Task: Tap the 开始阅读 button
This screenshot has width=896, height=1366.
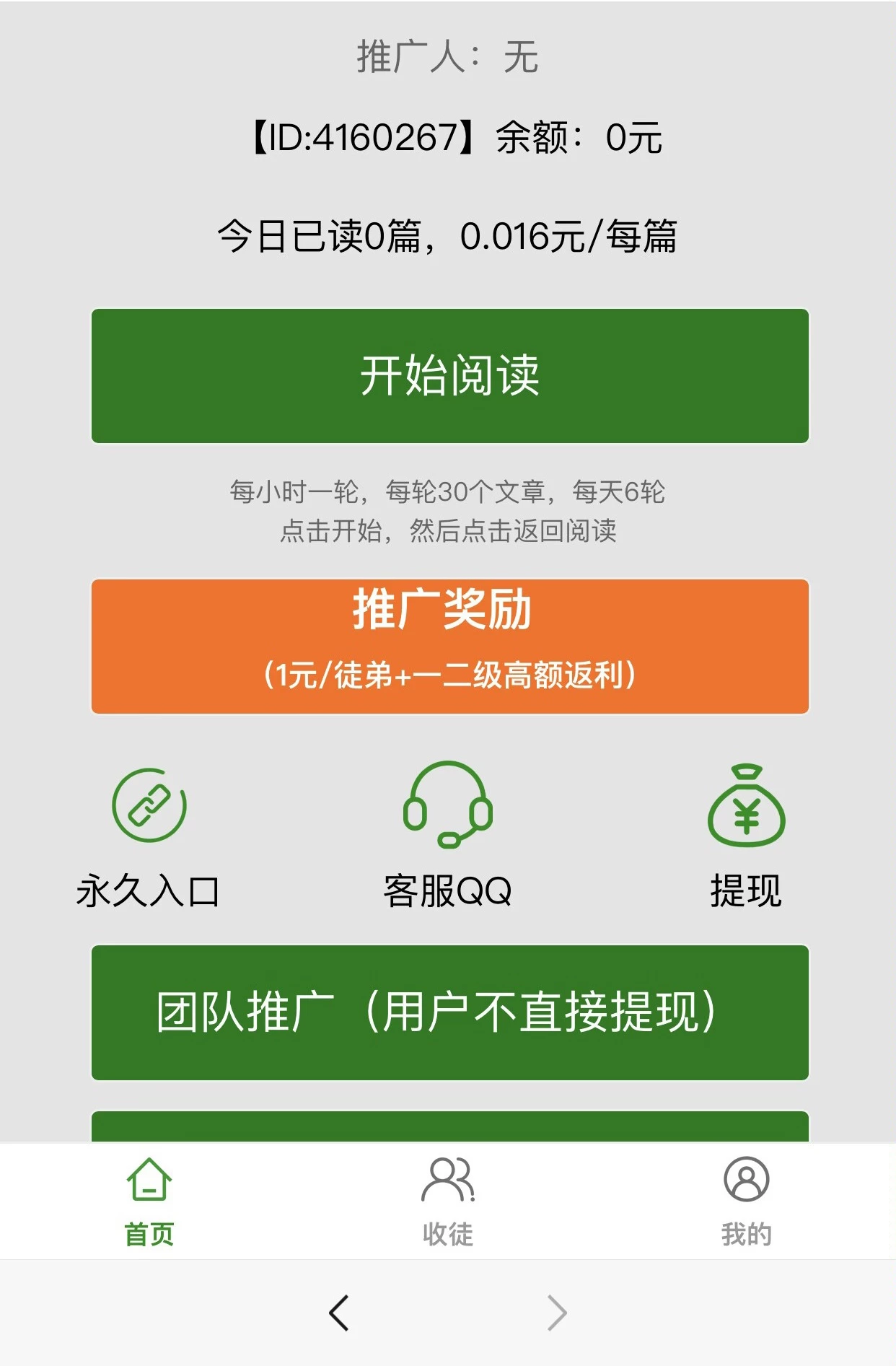Action: click(449, 376)
